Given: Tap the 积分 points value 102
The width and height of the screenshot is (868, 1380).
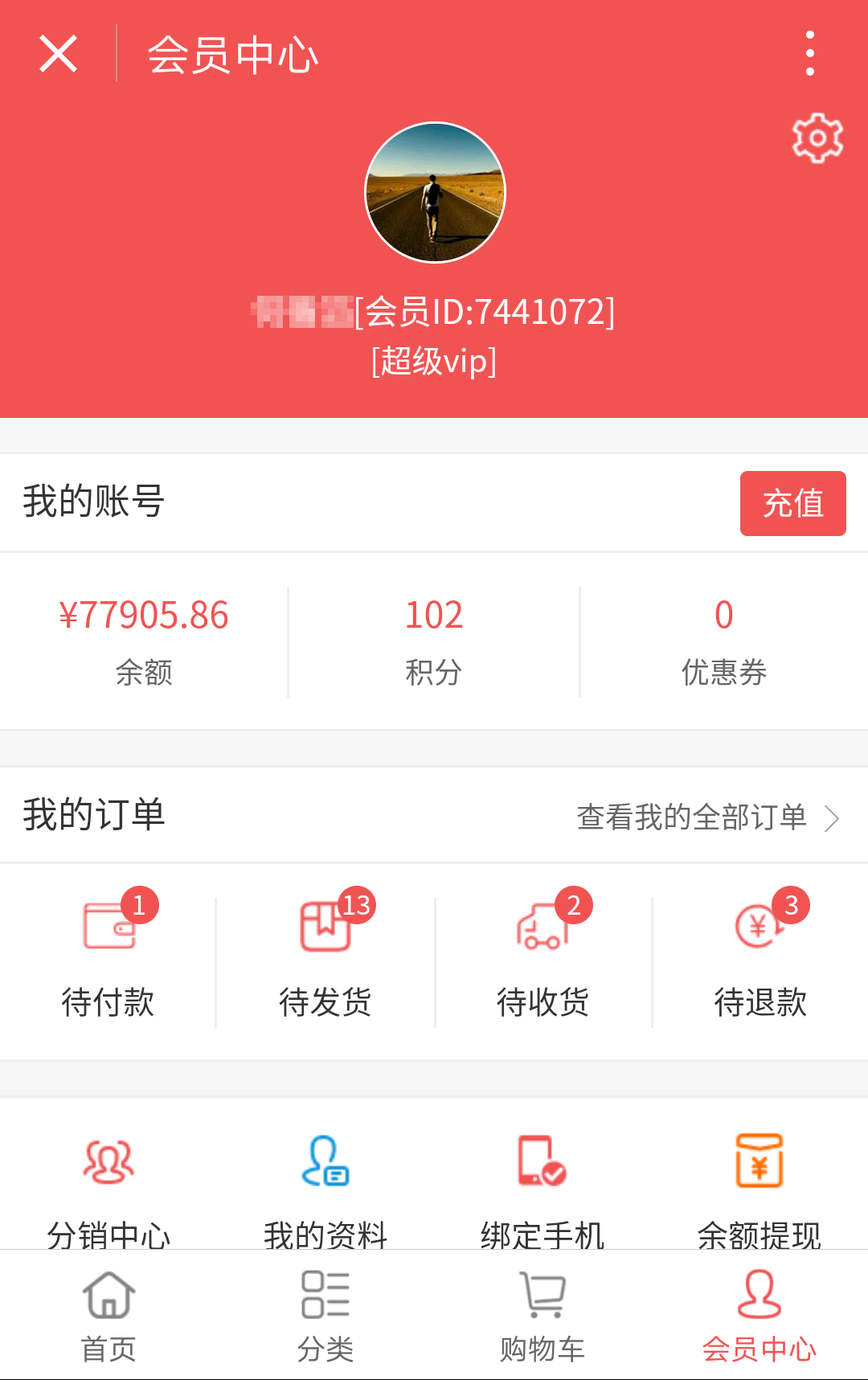Looking at the screenshot, I should point(434,614).
